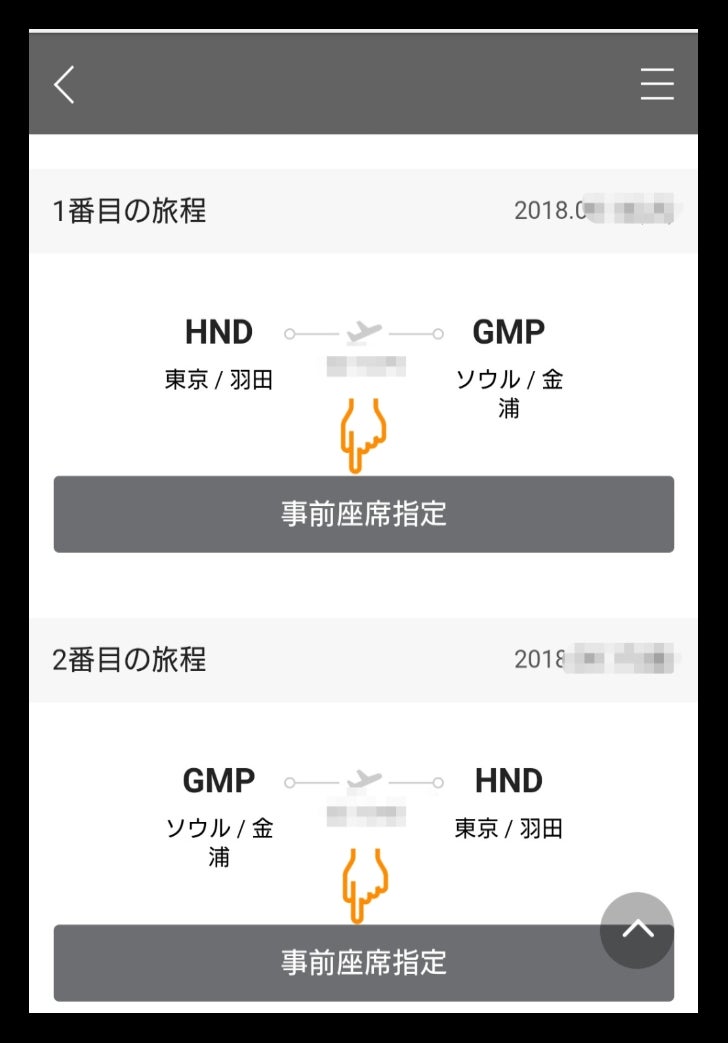Select seats for the GMP to HND flight
The image size is (728, 1043).
click(x=330, y=963)
